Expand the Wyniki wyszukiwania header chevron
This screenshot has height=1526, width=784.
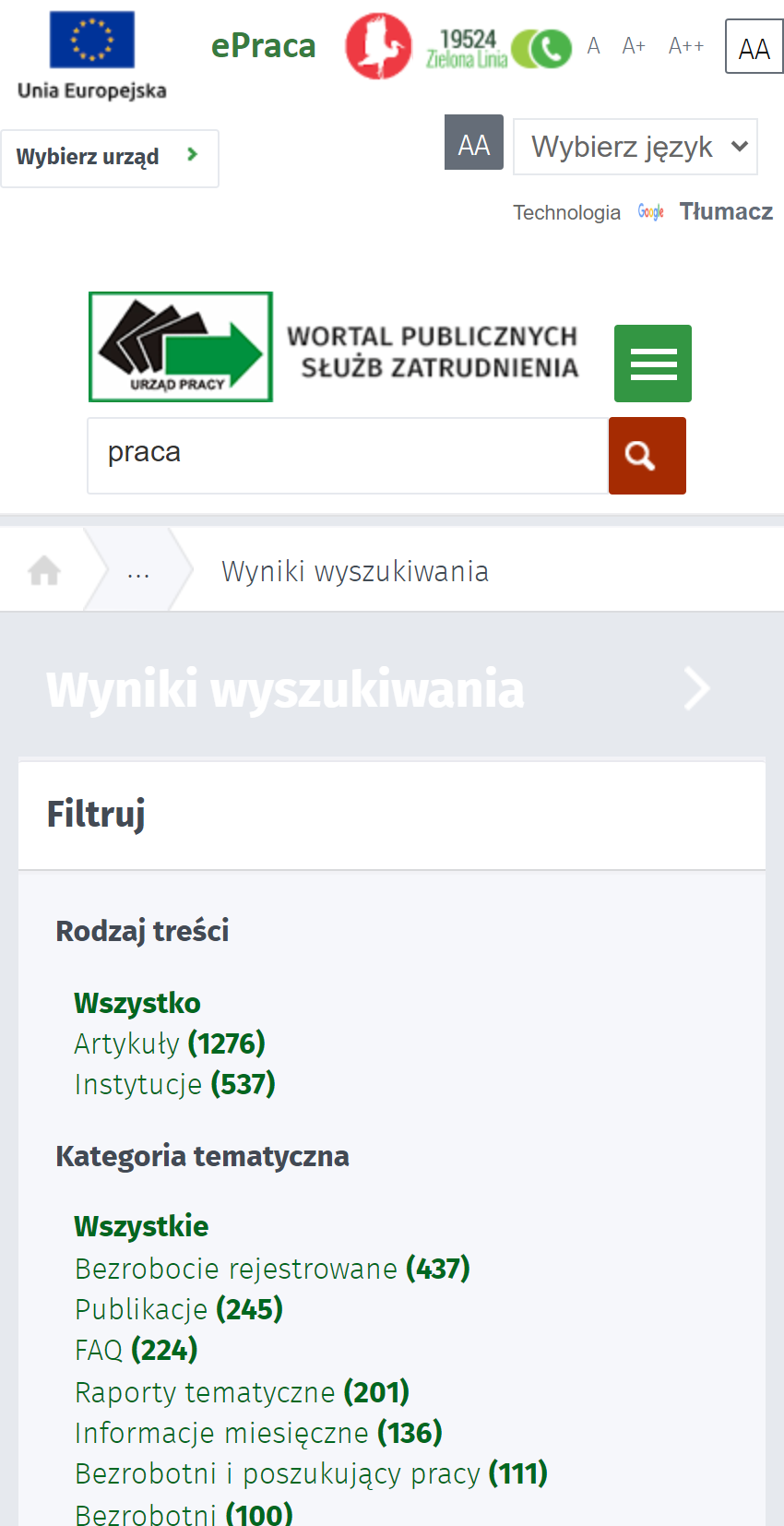point(696,687)
